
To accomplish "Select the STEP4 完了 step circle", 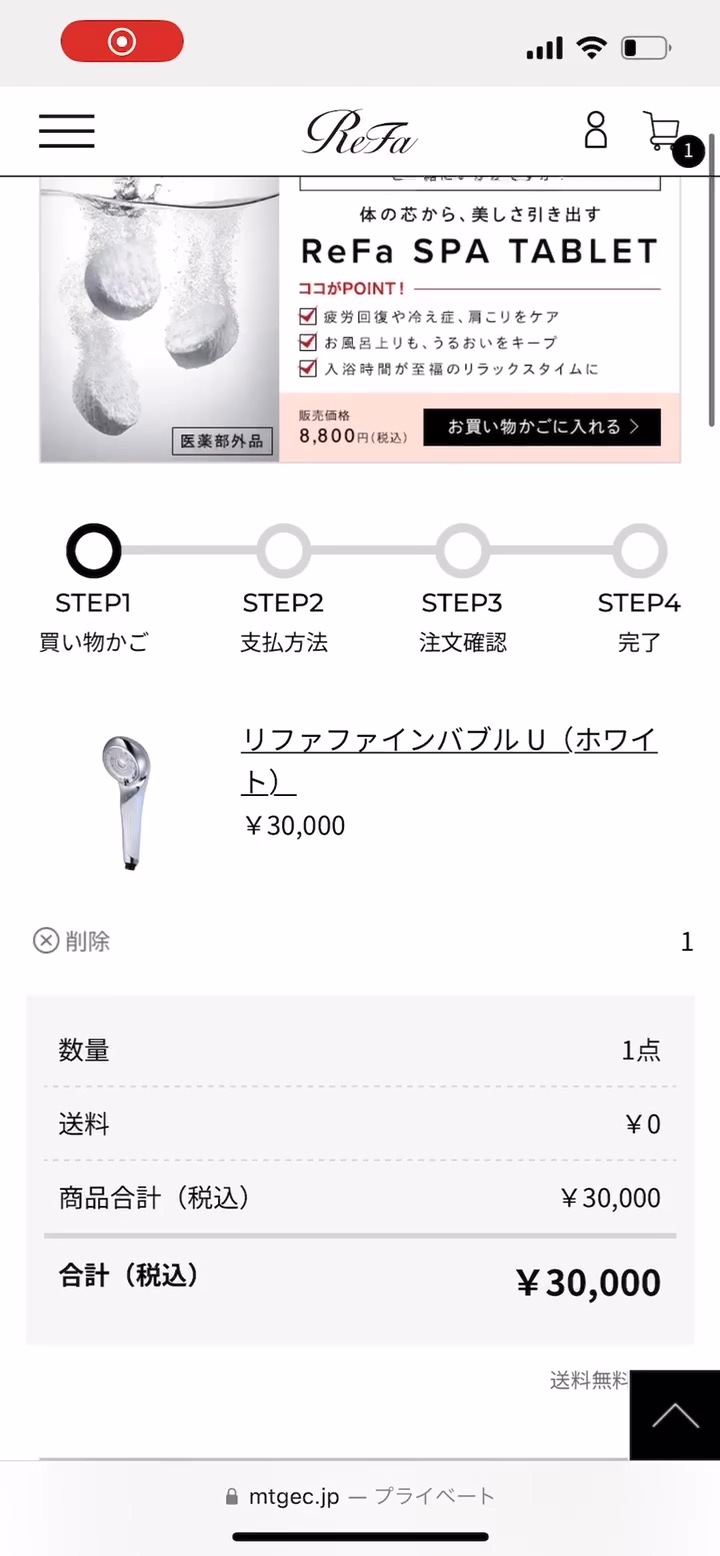I will pyautogui.click(x=639, y=550).
